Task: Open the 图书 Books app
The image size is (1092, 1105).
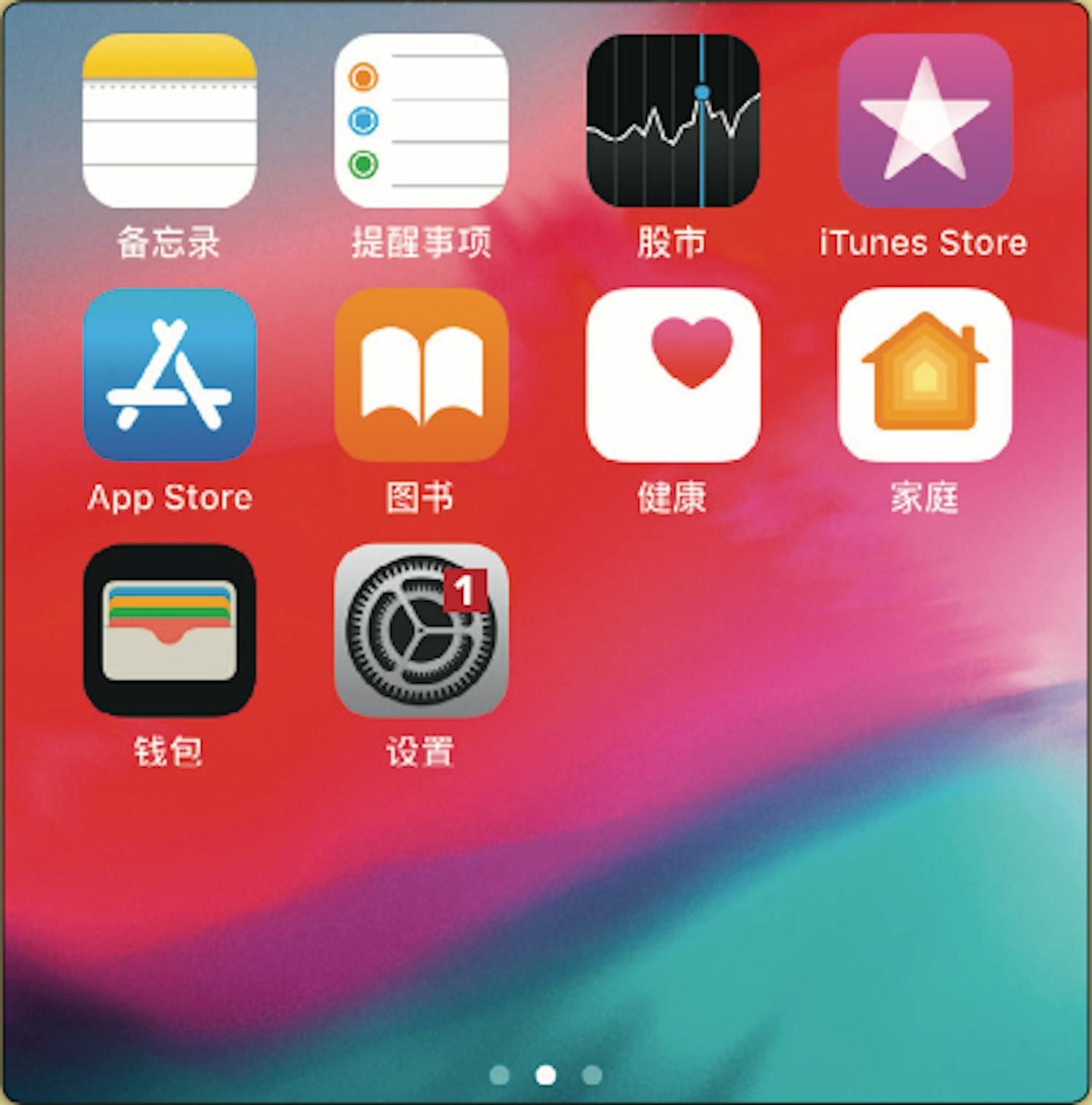Action: [x=421, y=375]
